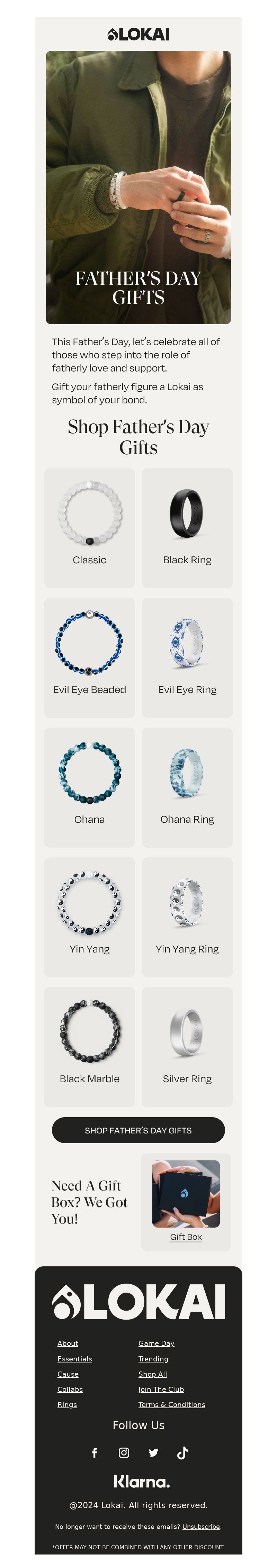Select the Yin Yang Ring card
The height and width of the screenshot is (1568, 277).
187,916
